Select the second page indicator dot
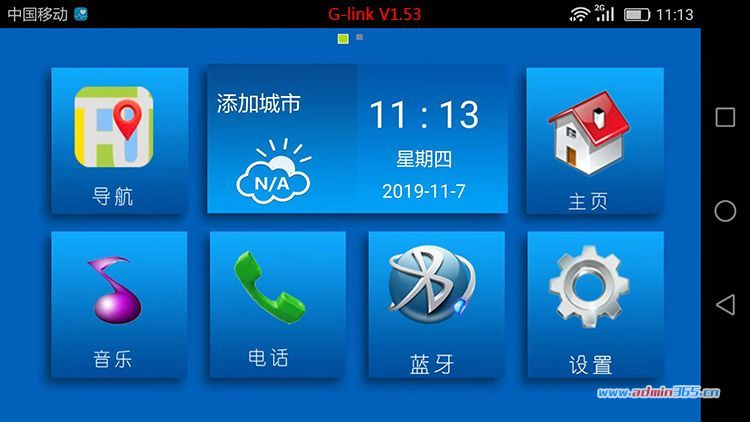 [360, 37]
